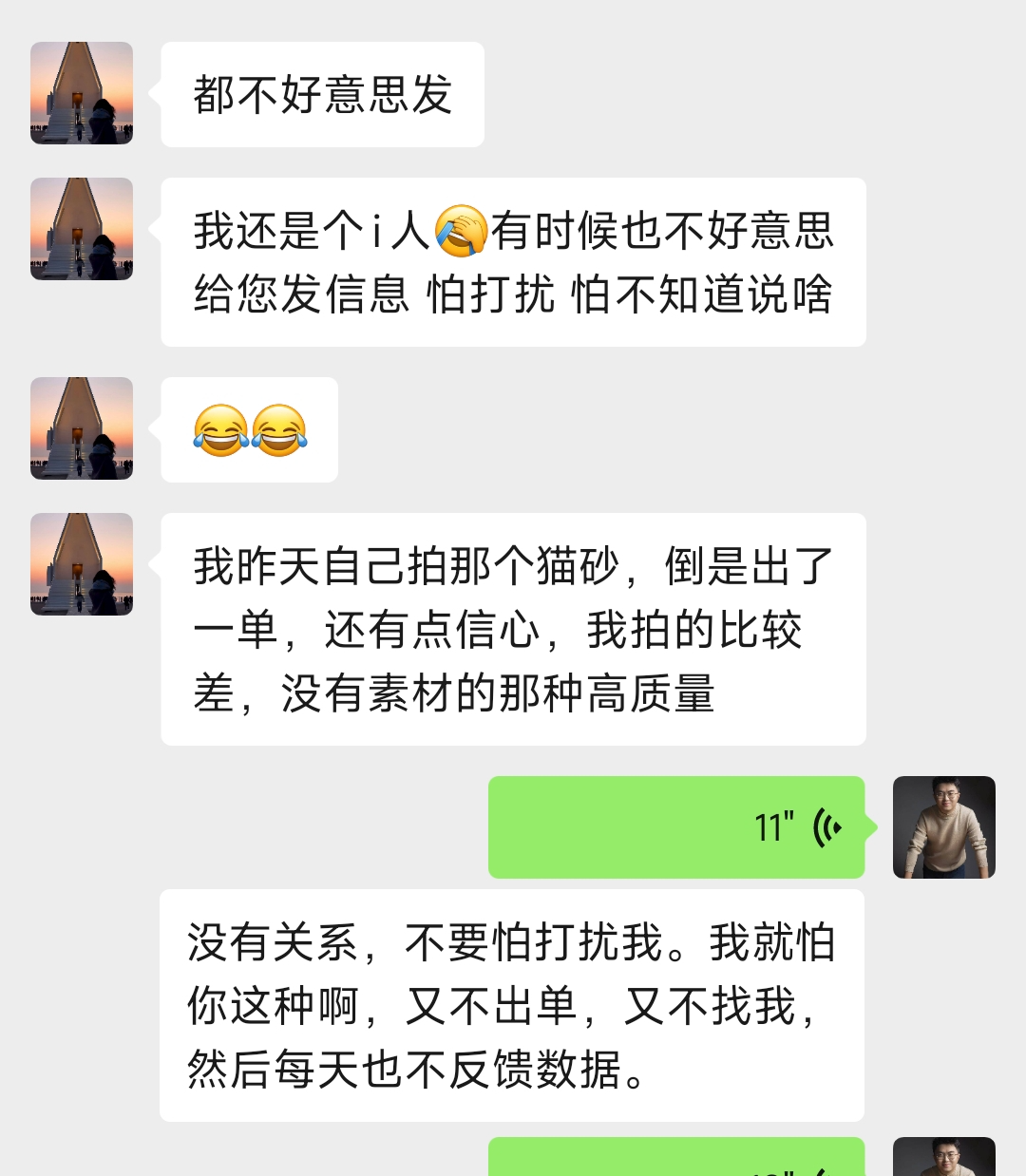Open the avatar beside the 11" voice message
Image resolution: width=1026 pixels, height=1176 pixels.
point(944,827)
